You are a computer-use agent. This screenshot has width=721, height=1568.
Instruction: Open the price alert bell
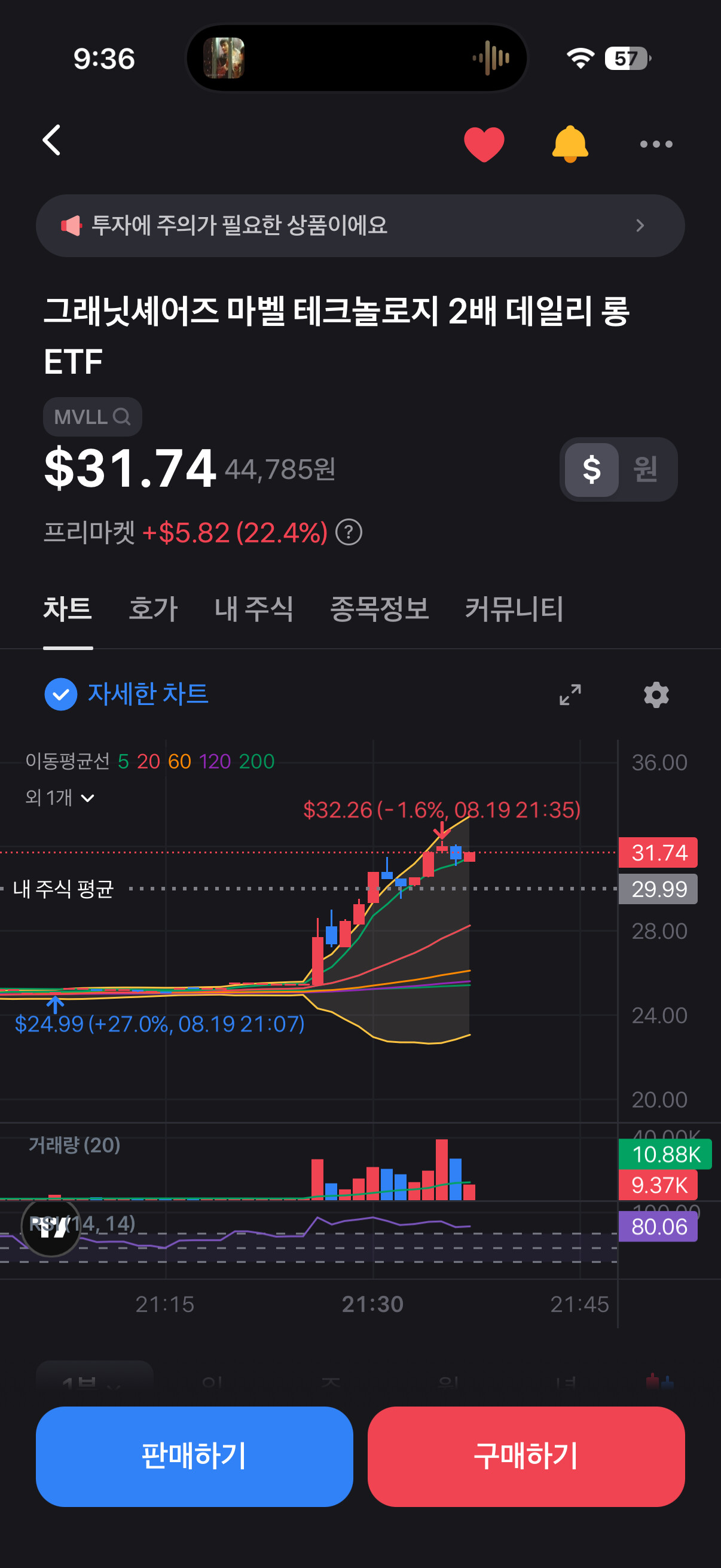point(570,144)
